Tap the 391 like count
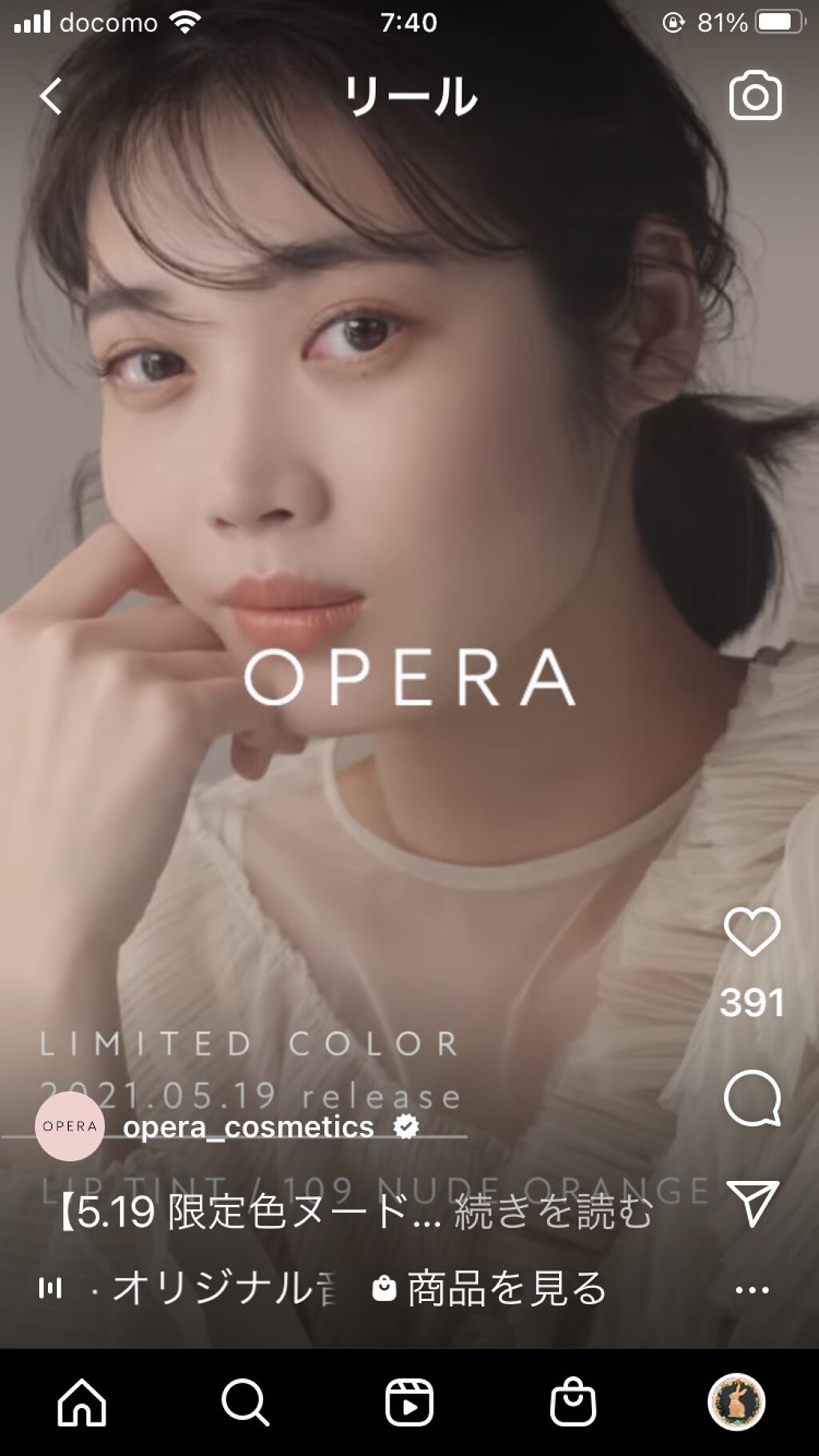 [x=753, y=1001]
